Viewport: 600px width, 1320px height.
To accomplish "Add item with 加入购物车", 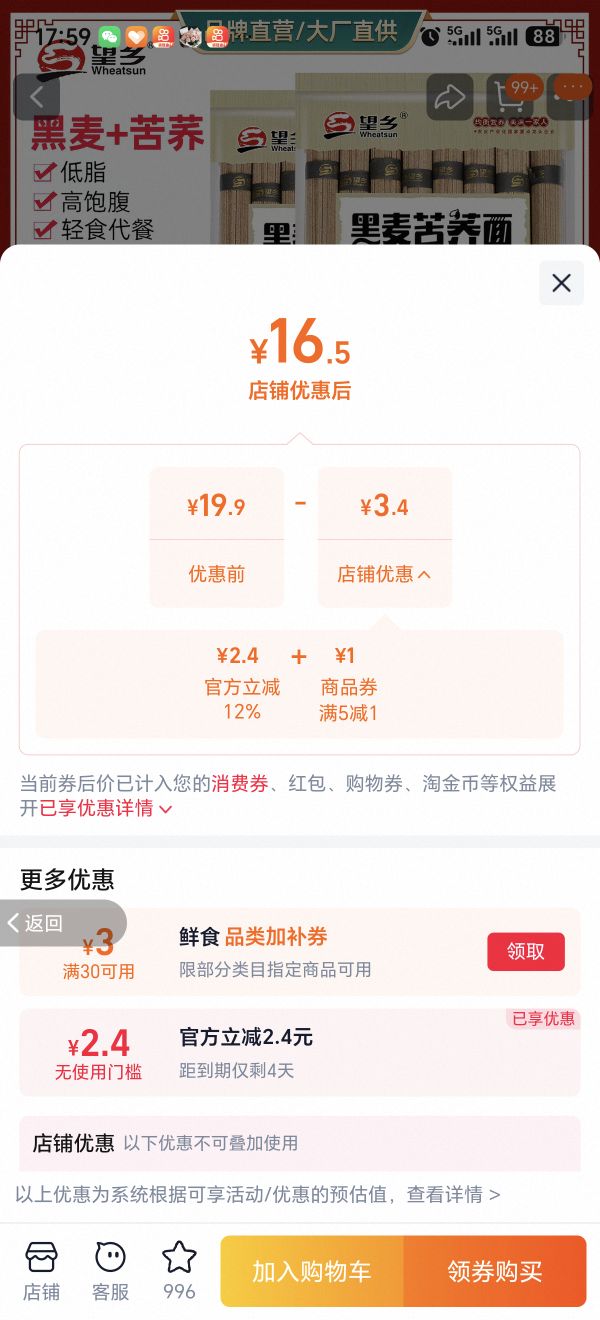I will point(312,1271).
